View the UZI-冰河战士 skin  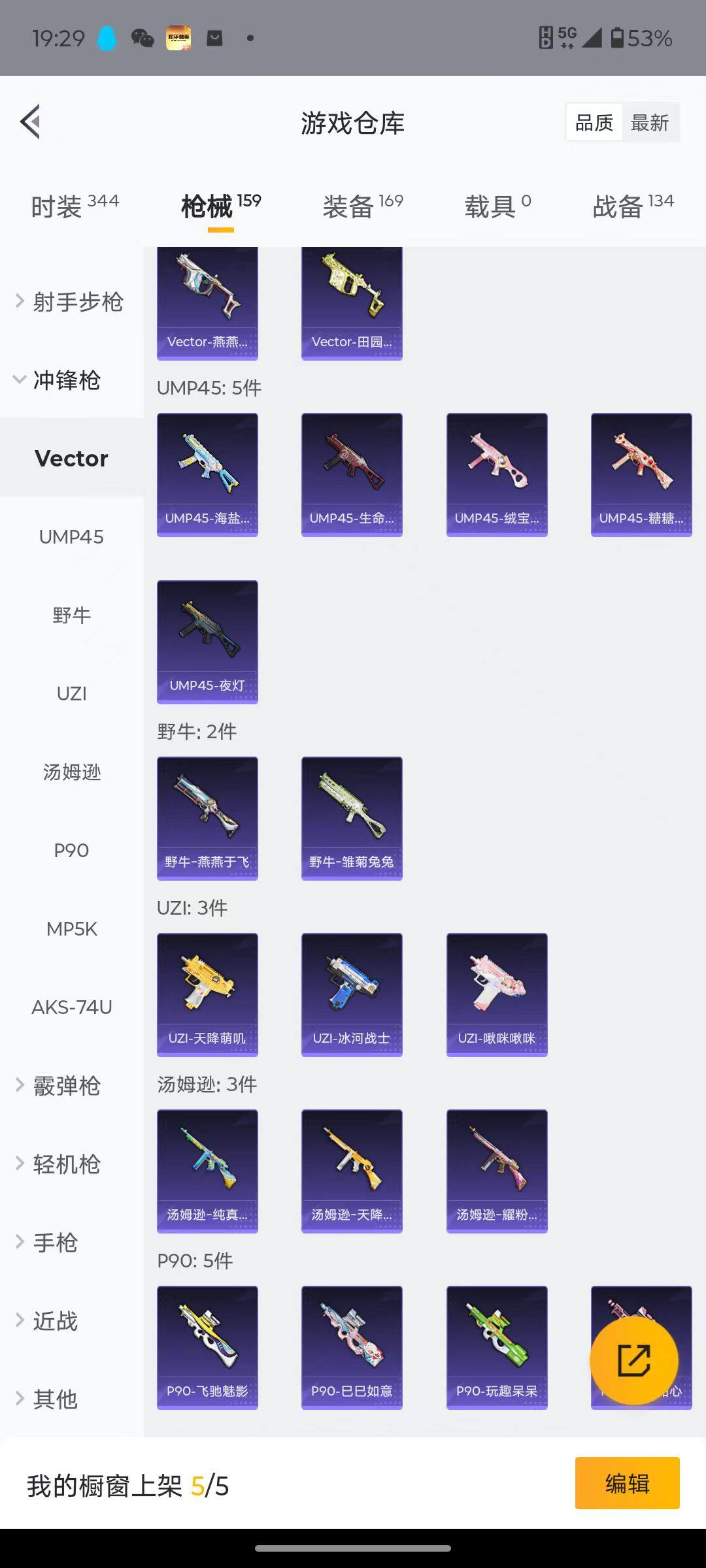(x=352, y=994)
